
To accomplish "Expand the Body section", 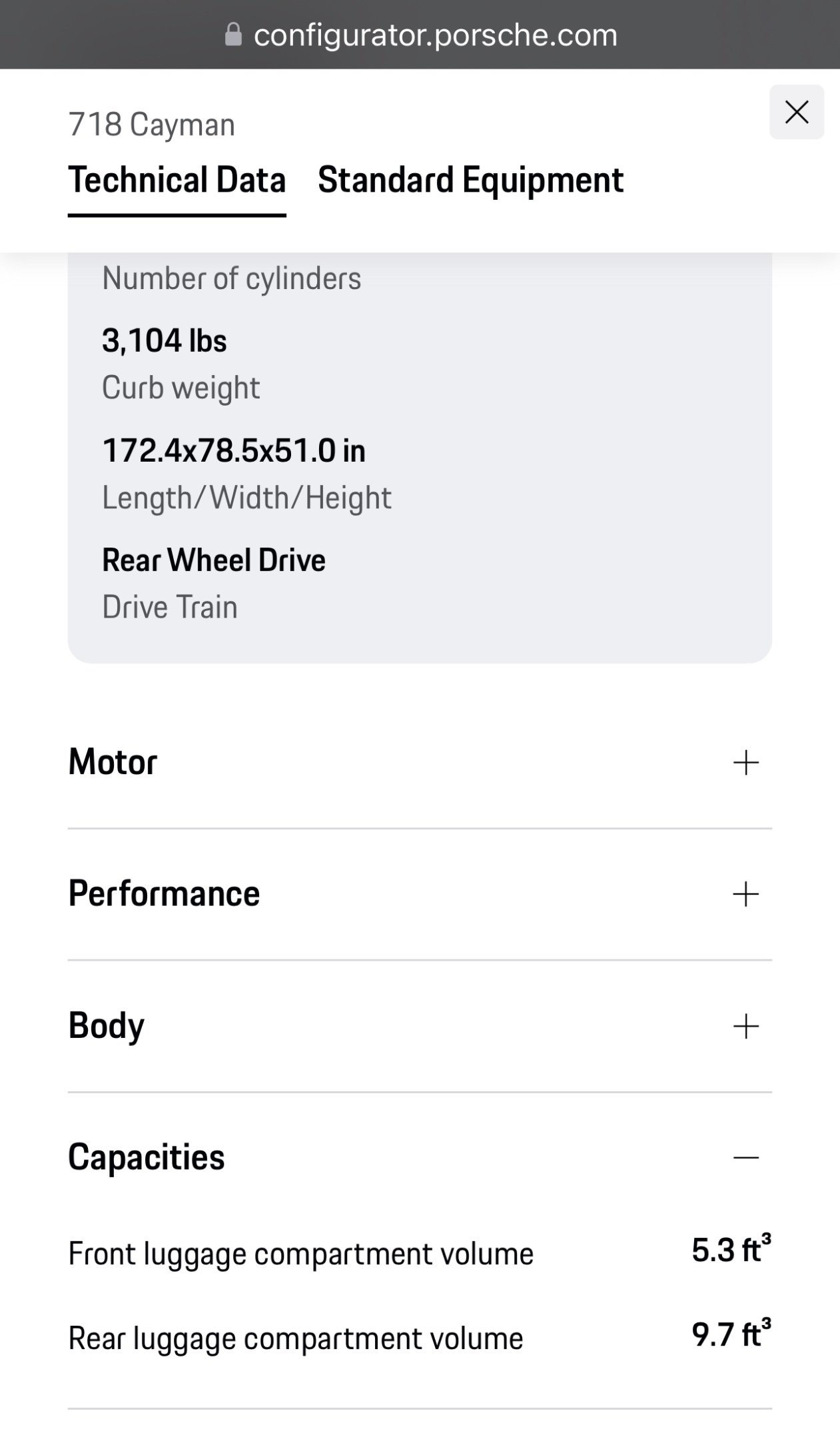I will pos(420,1026).
